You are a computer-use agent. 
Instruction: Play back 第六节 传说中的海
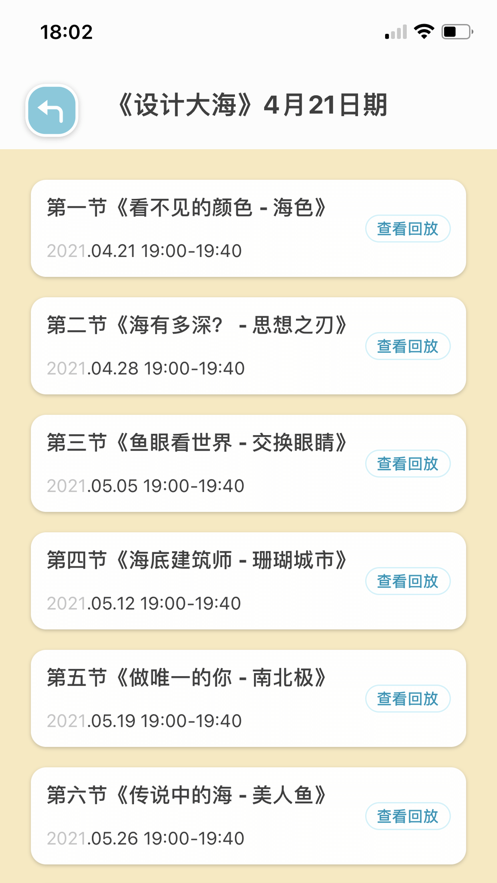coord(408,816)
